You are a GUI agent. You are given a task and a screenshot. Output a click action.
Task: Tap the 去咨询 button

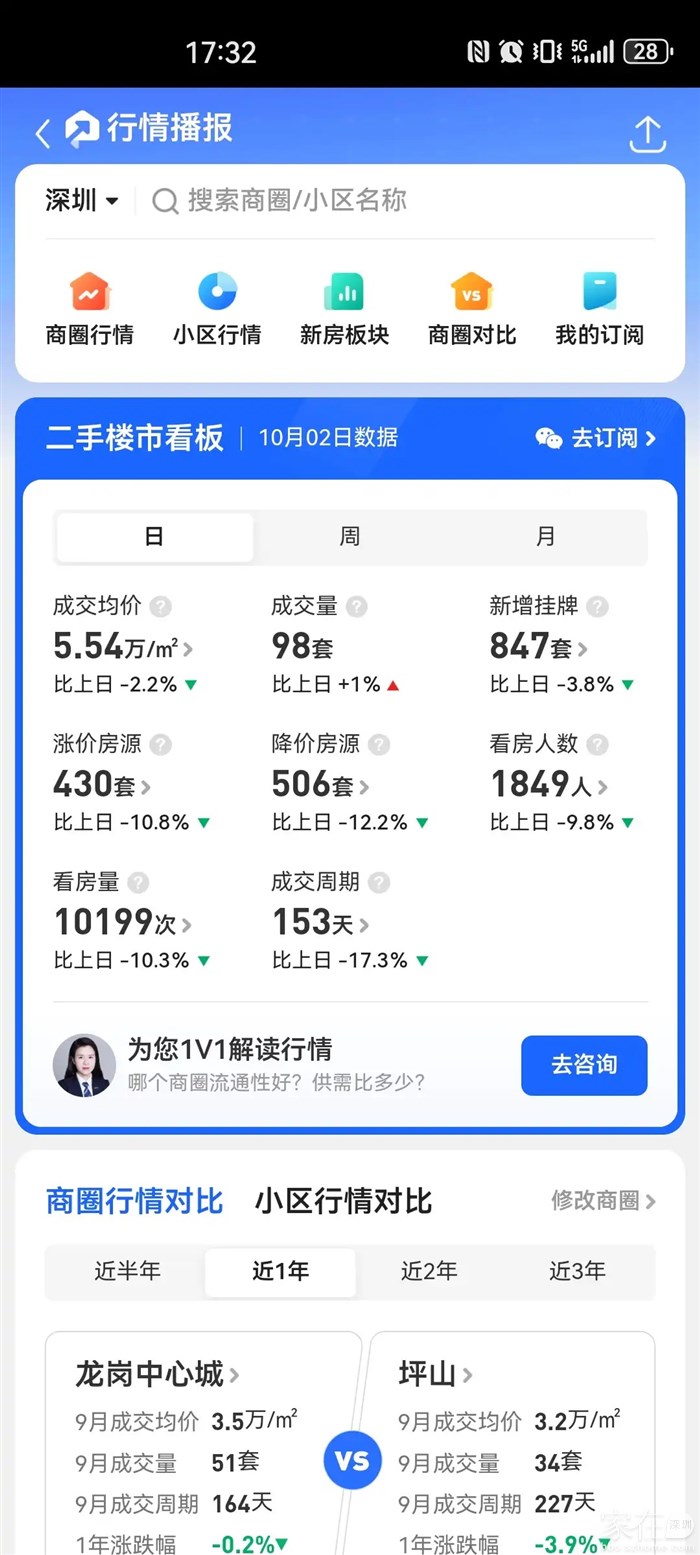[584, 1065]
